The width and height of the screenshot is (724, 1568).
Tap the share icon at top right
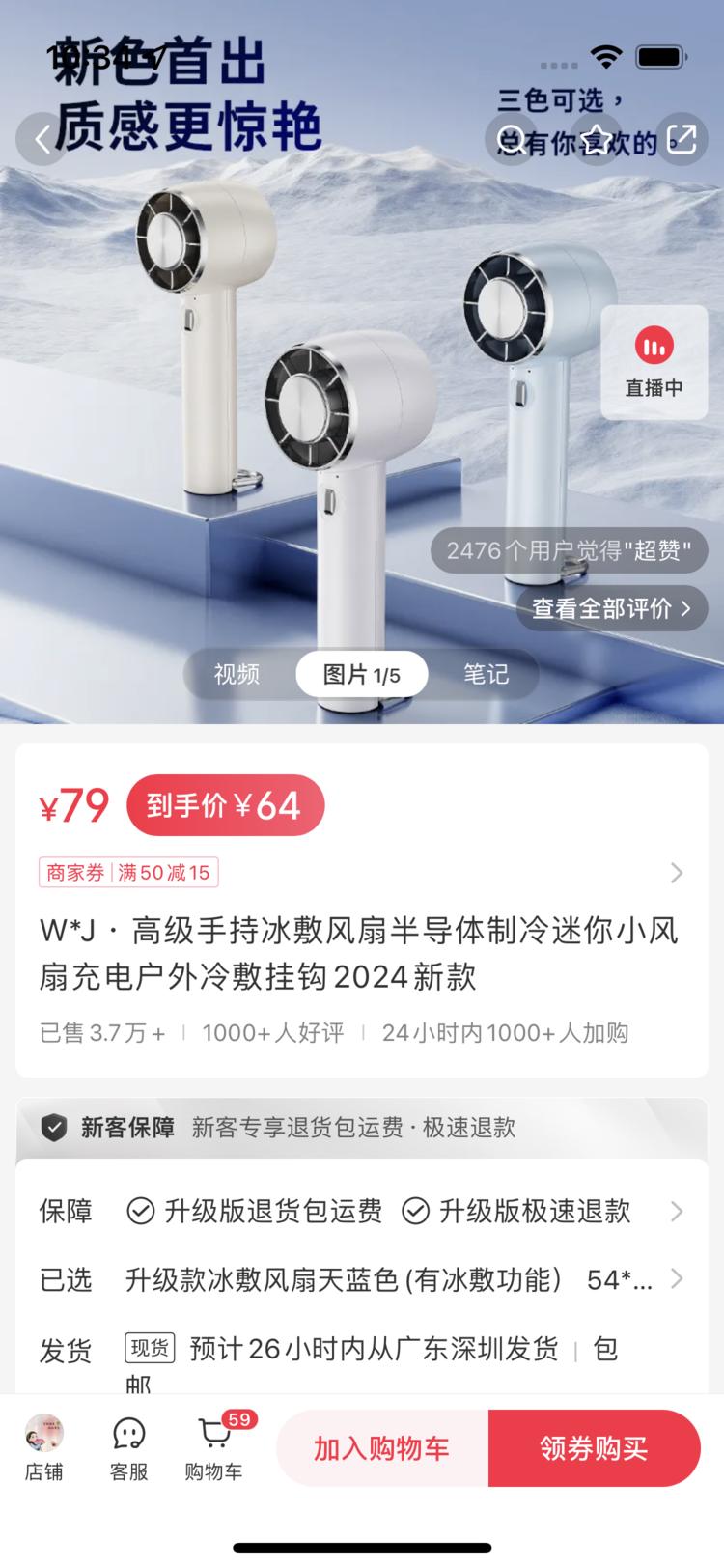pyautogui.click(x=681, y=139)
